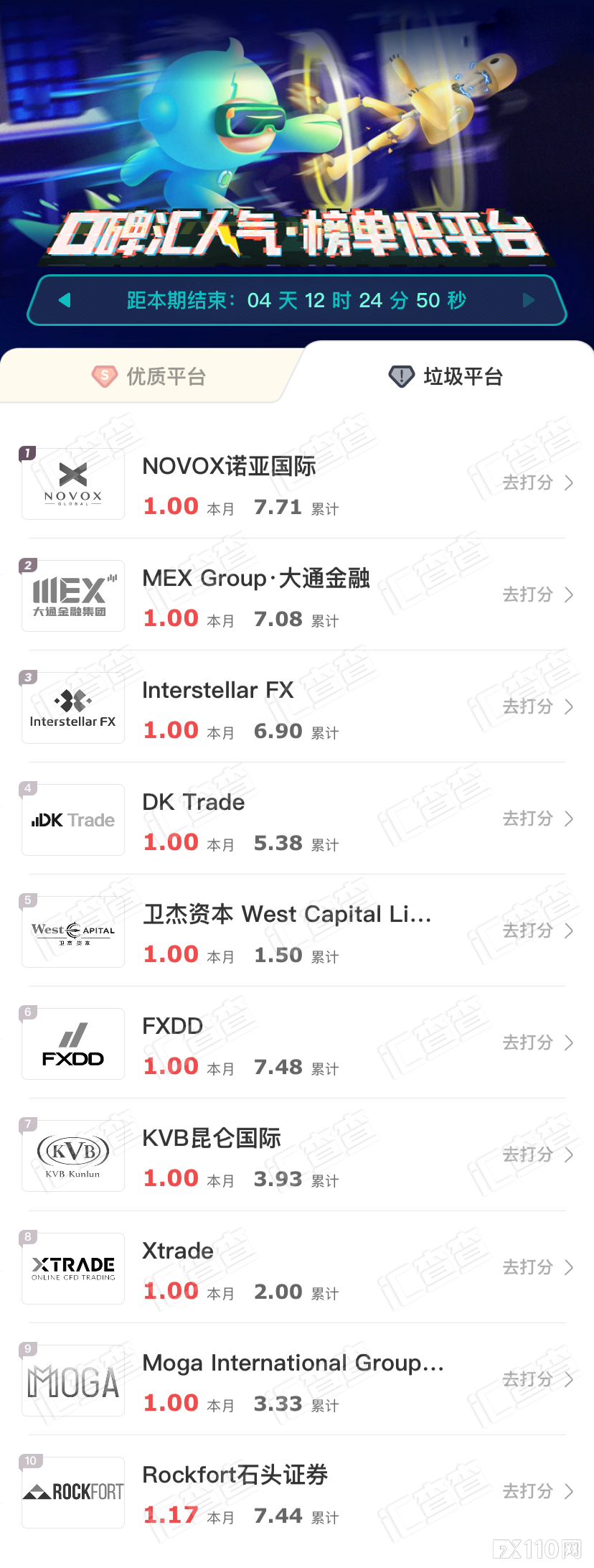Open the XTRADE Online CFD Trading logo

pyautogui.click(x=72, y=1268)
